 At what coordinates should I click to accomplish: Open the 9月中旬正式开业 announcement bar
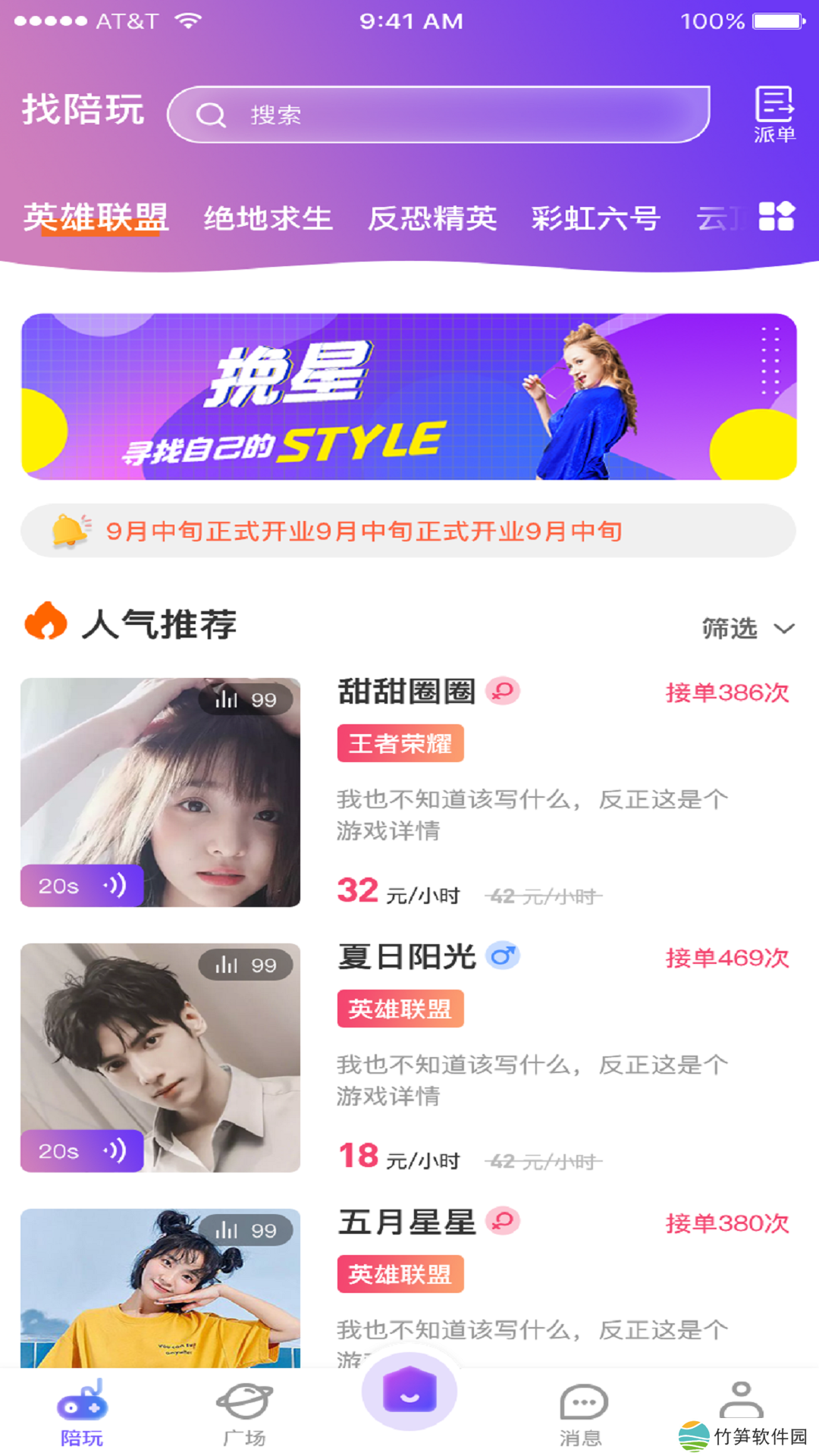pos(409,531)
